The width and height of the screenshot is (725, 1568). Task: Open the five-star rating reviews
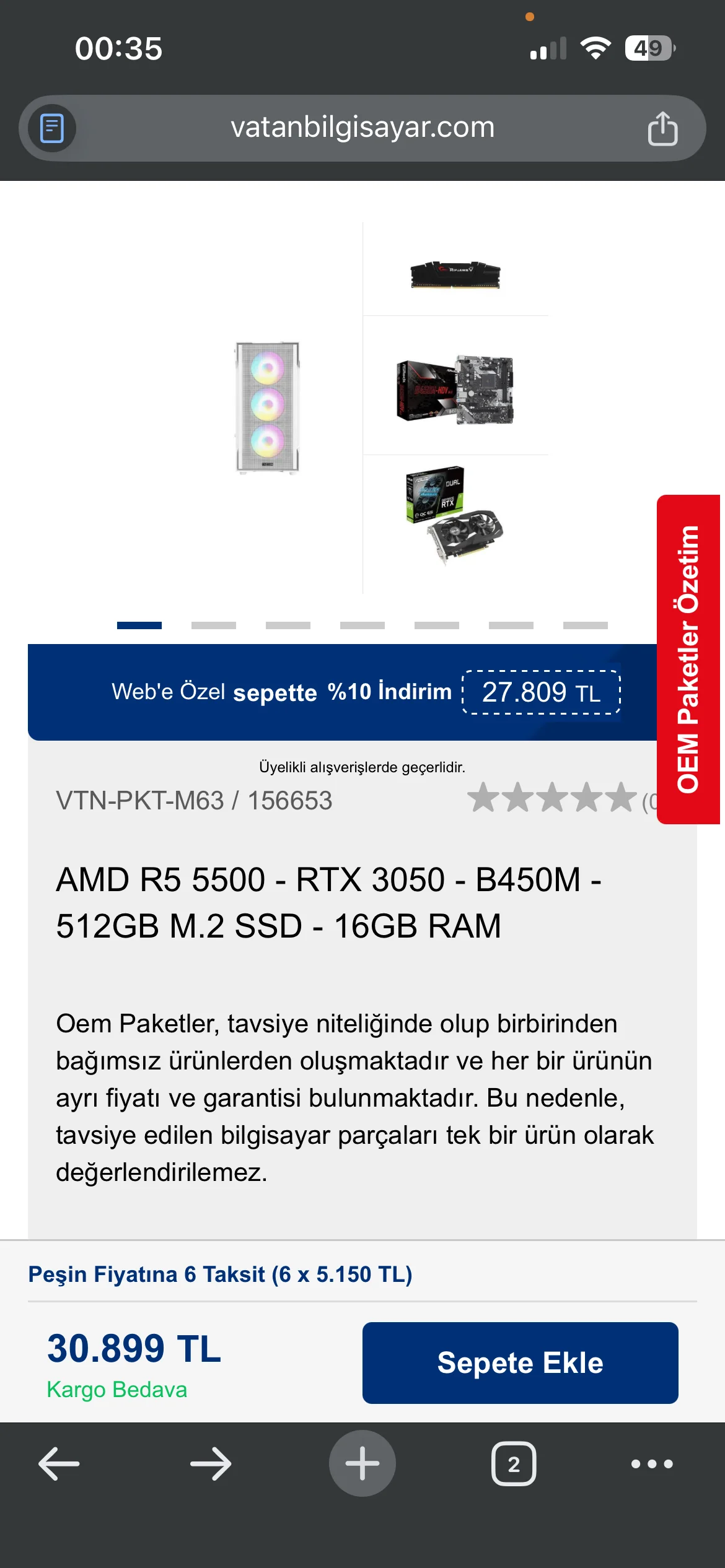[x=551, y=798]
